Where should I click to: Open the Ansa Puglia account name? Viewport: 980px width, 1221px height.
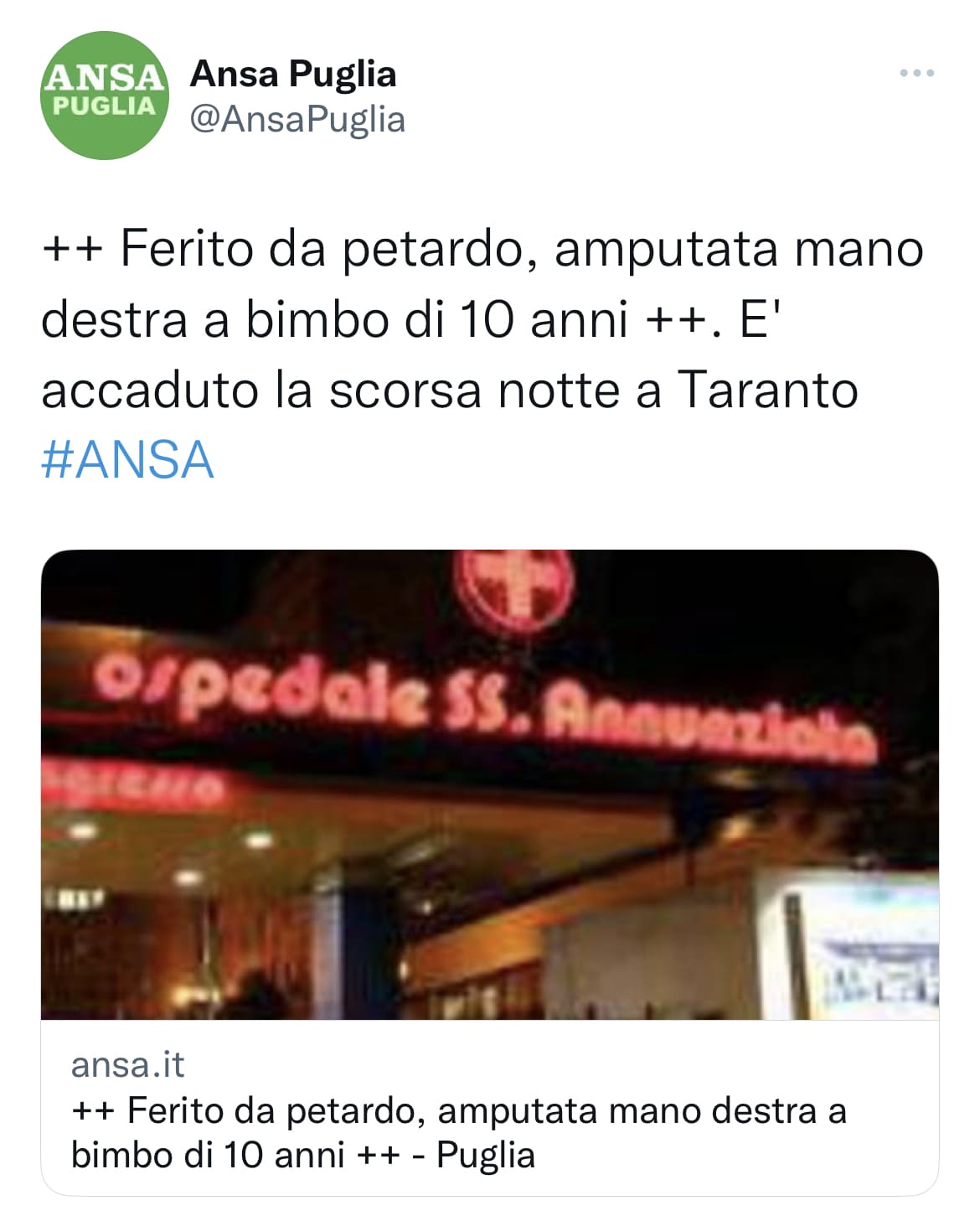(x=292, y=74)
